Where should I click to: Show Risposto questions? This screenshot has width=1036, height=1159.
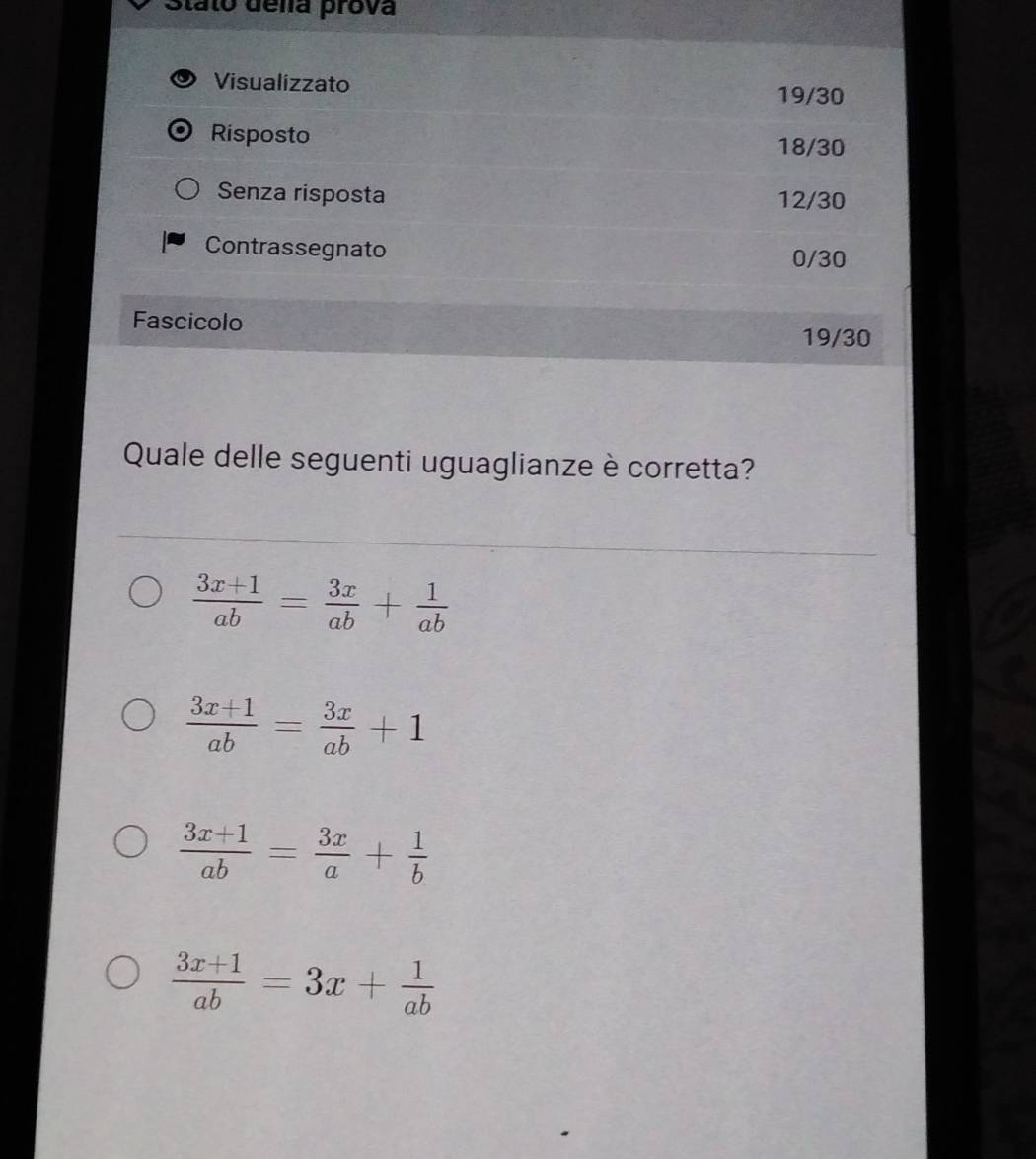point(260,135)
